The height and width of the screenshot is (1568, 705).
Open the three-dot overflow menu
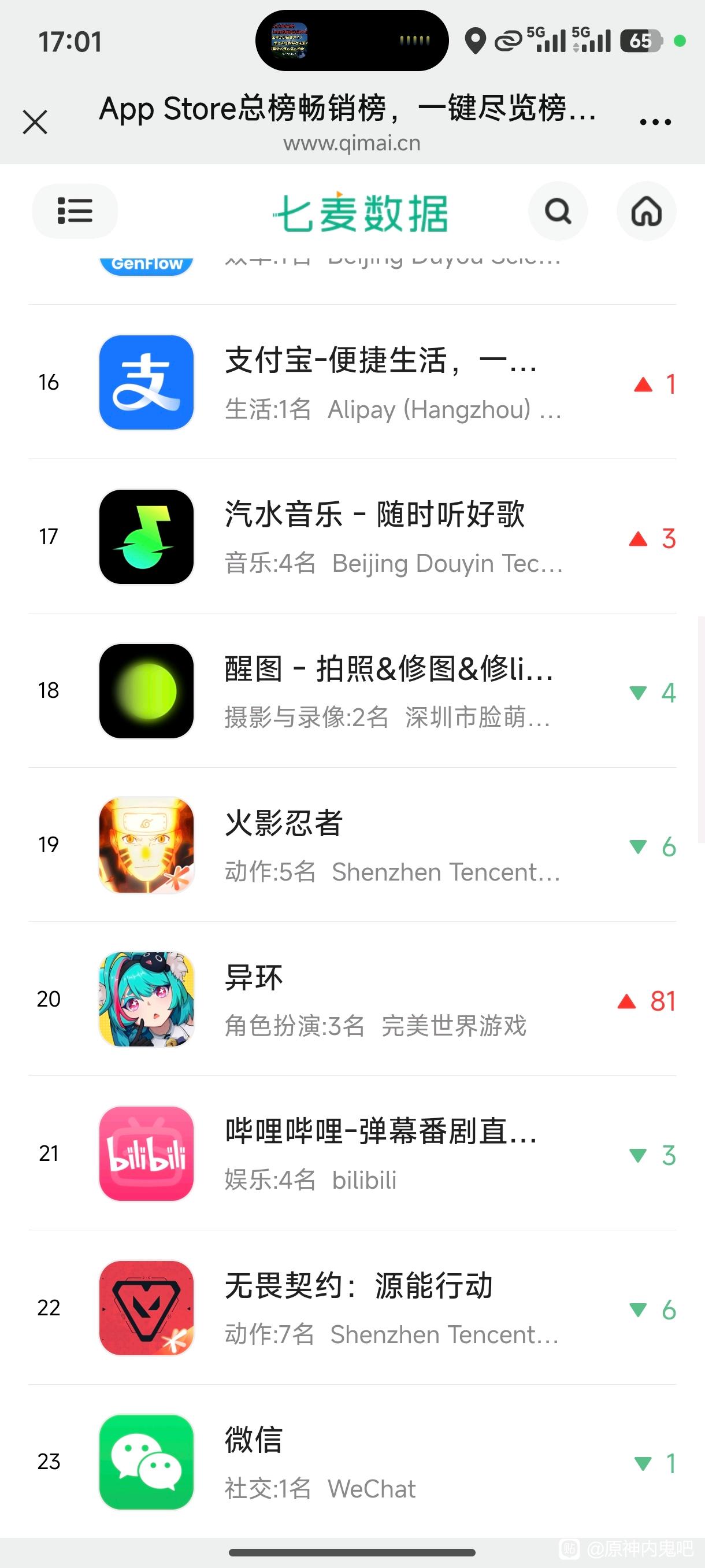pyautogui.click(x=655, y=122)
